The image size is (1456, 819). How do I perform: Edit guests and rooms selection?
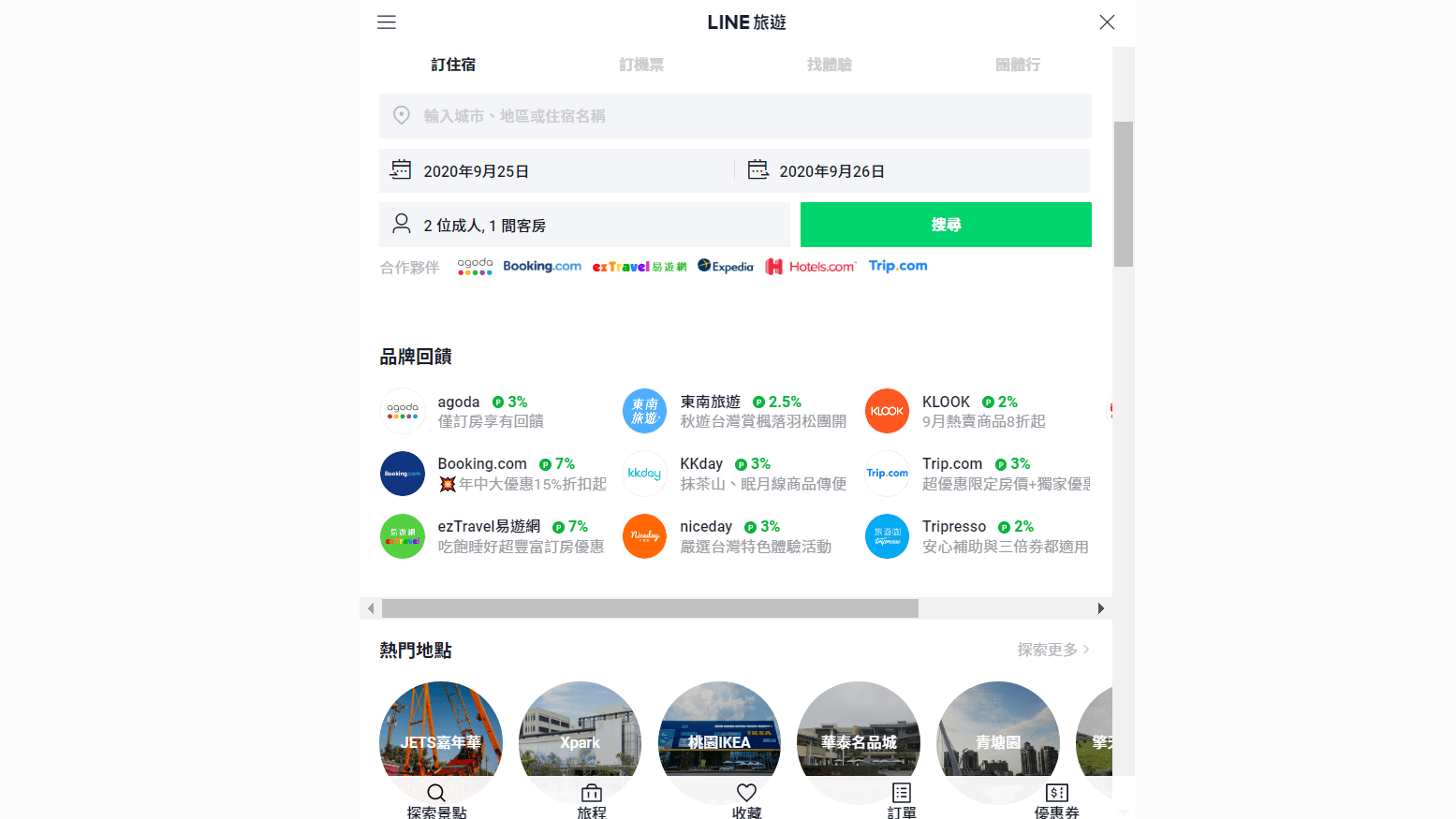[x=584, y=226]
